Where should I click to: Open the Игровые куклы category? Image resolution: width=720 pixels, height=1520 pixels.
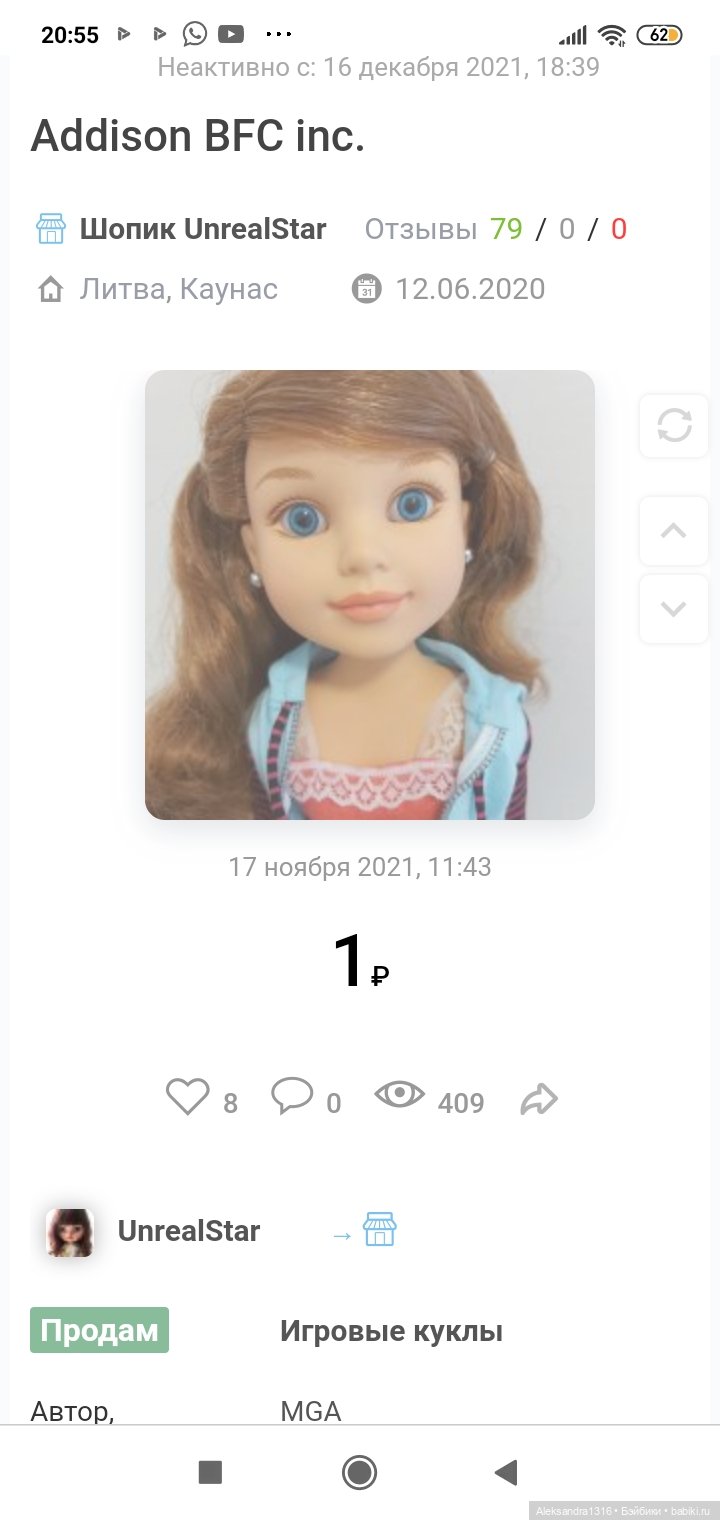(x=391, y=1331)
